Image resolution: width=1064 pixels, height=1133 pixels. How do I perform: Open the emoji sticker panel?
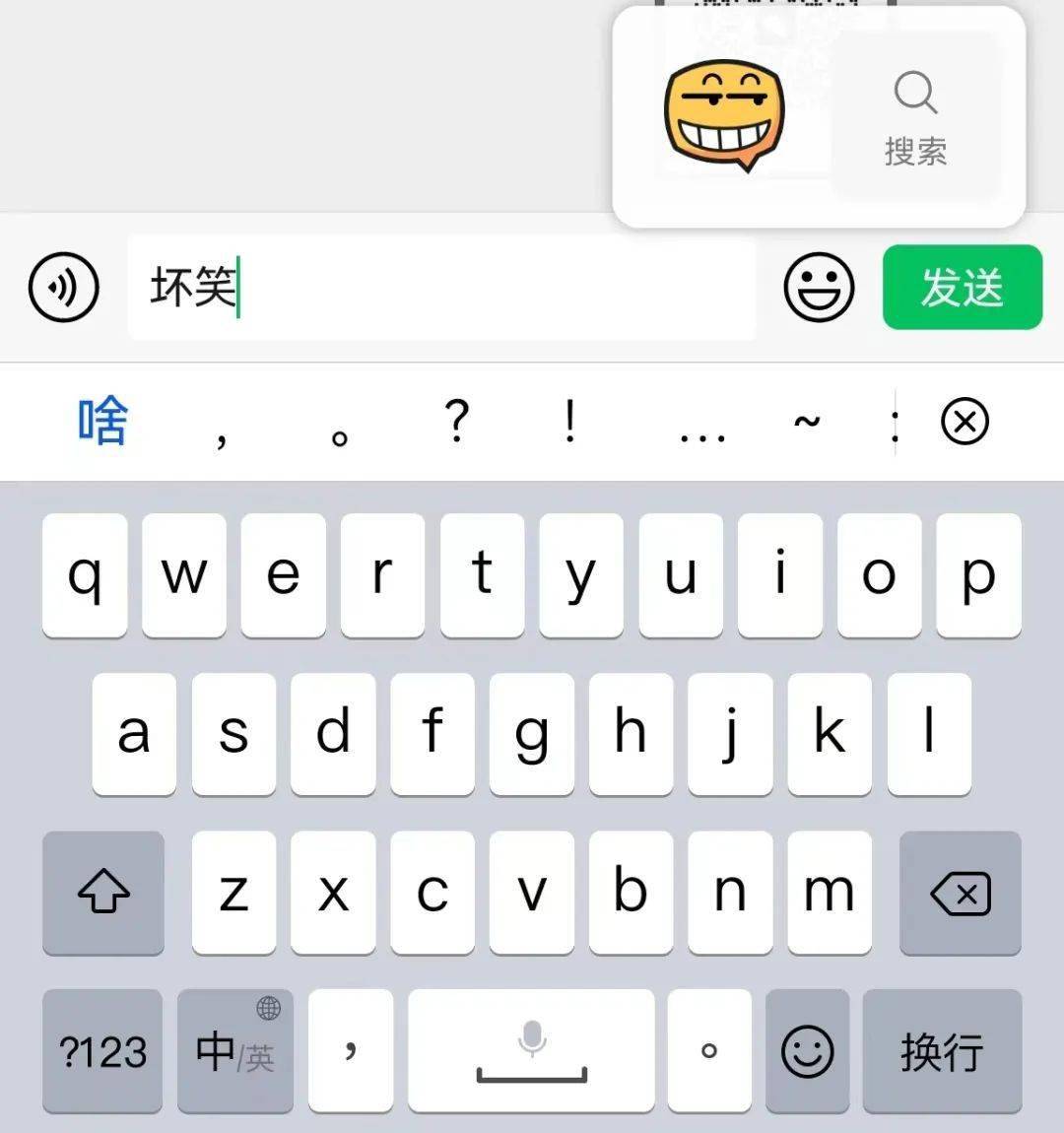819,288
